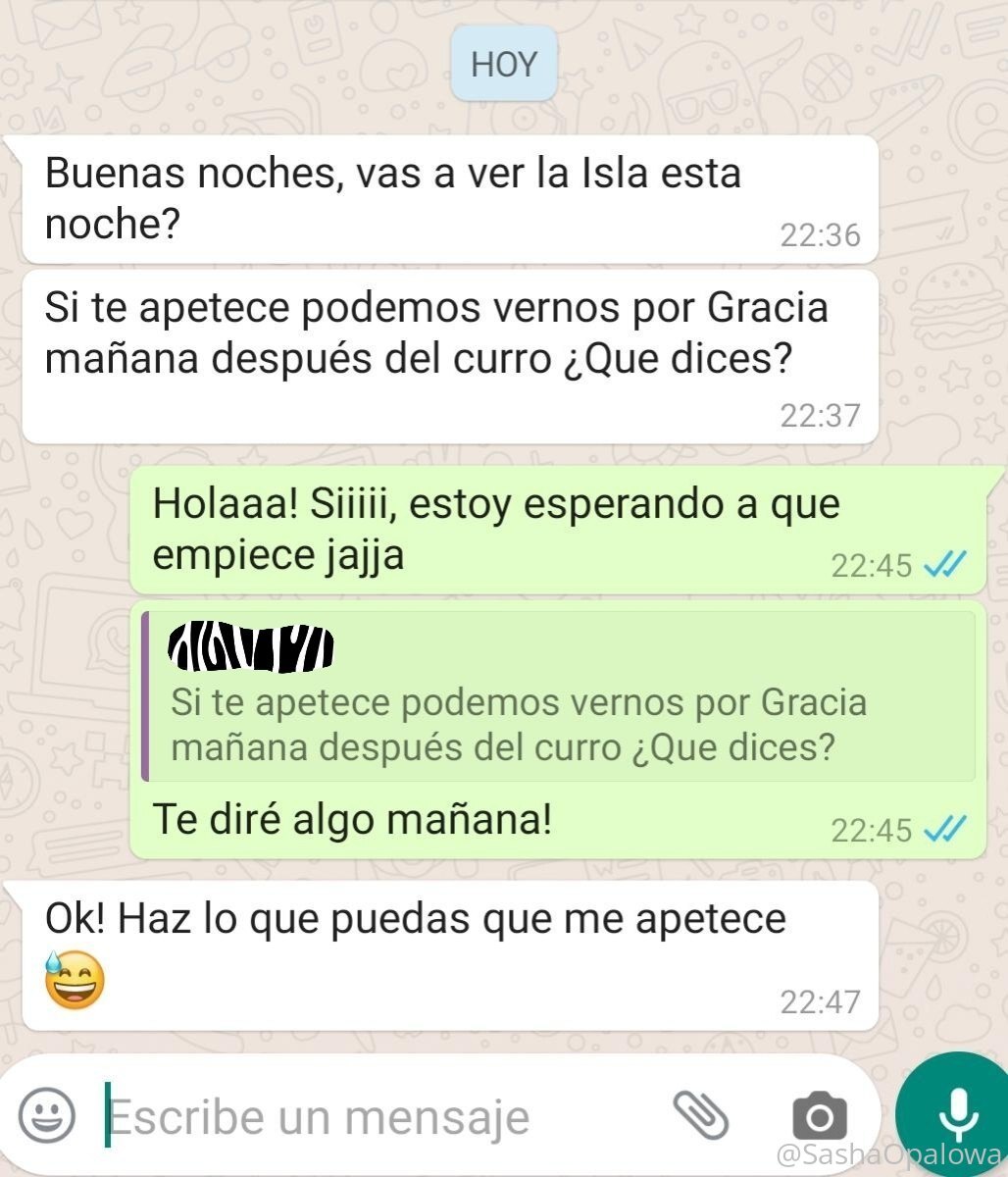Open the emoji picker

coord(46,1115)
